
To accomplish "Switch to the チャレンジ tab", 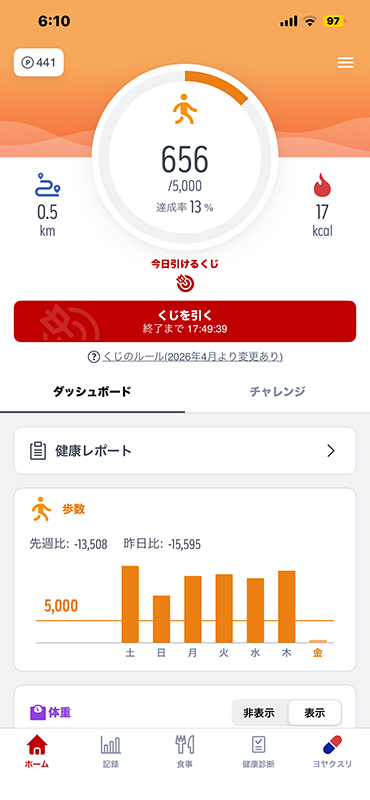I will point(277,392).
